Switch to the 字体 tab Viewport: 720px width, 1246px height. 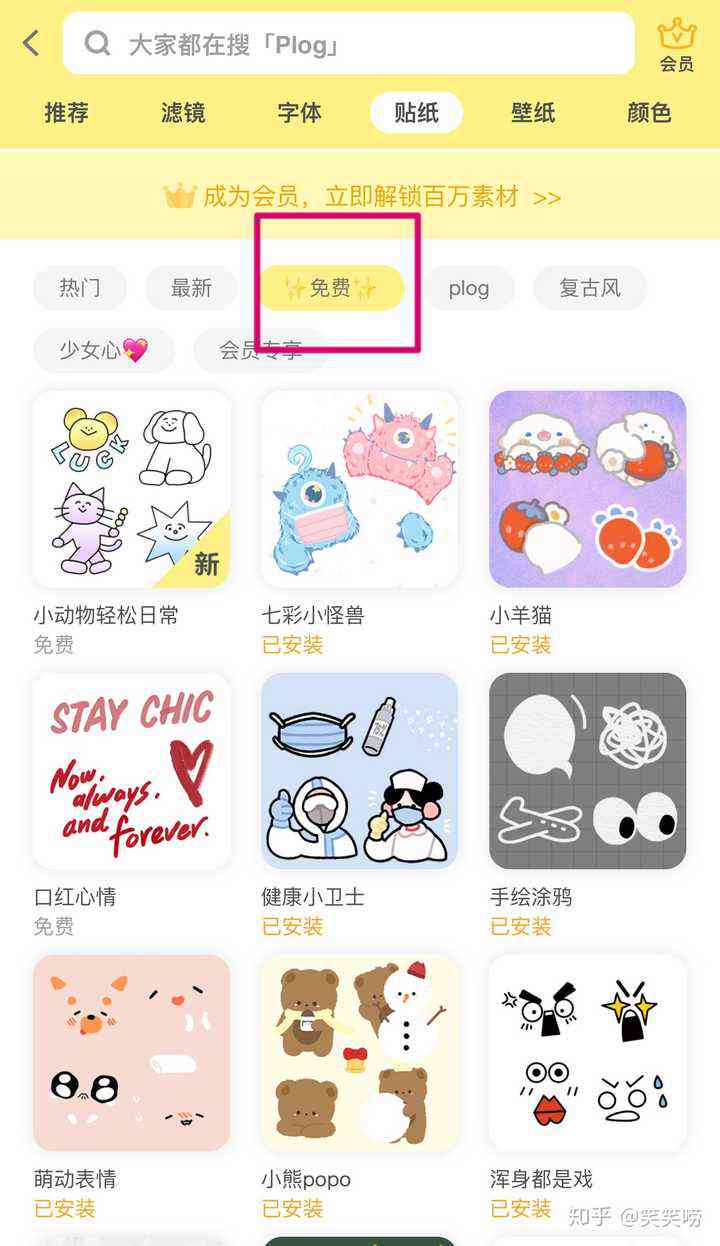[299, 113]
